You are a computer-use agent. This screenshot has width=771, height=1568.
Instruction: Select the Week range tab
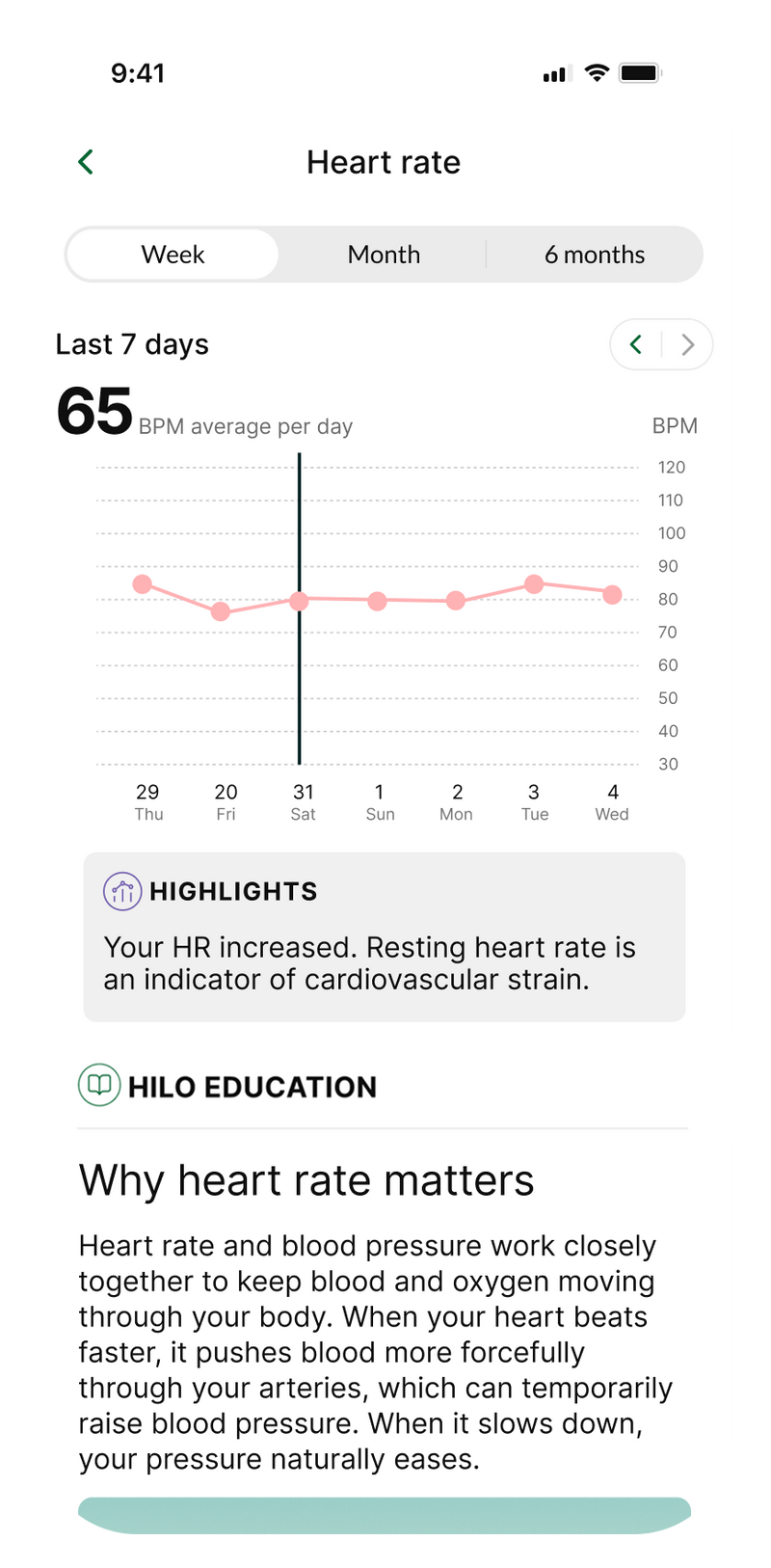[173, 255]
